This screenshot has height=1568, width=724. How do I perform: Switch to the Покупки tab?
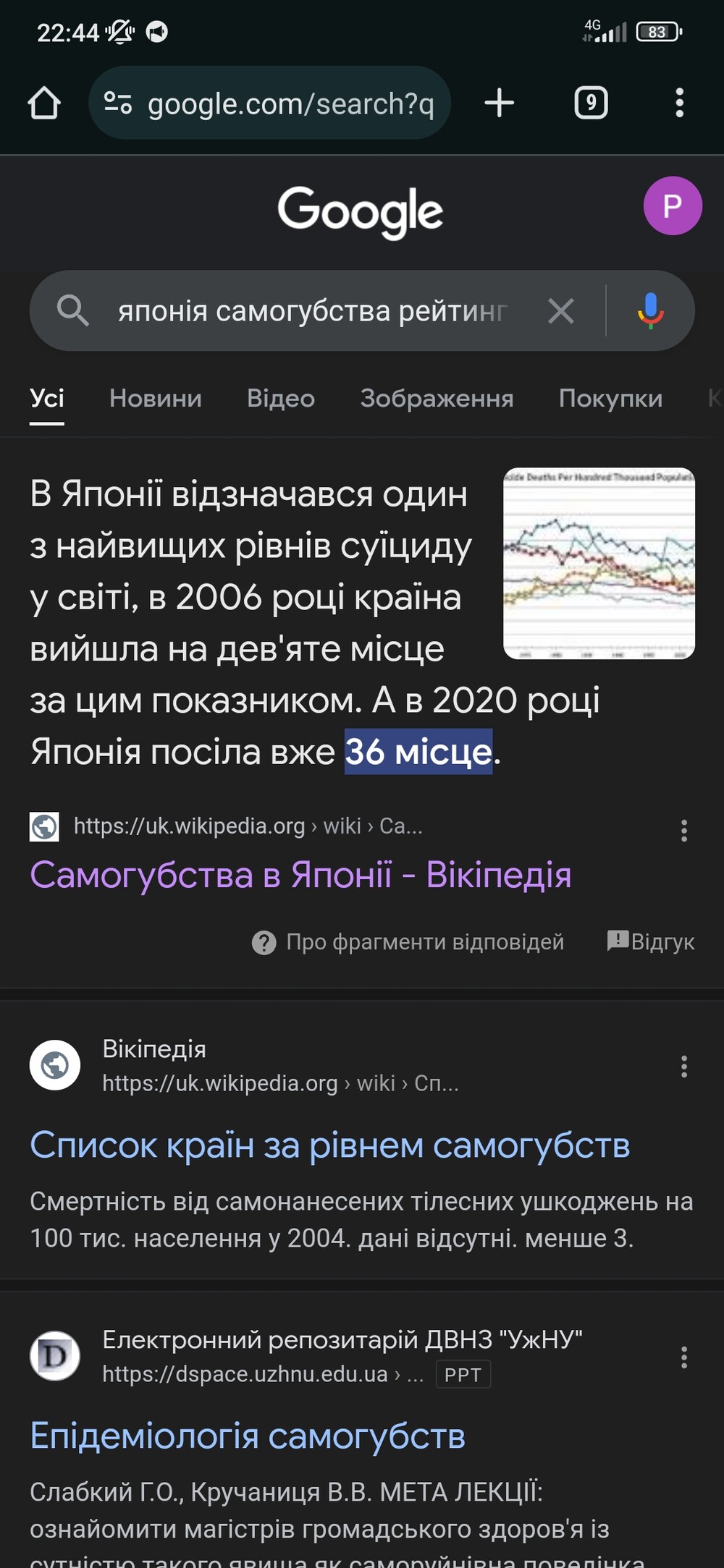pyautogui.click(x=610, y=399)
